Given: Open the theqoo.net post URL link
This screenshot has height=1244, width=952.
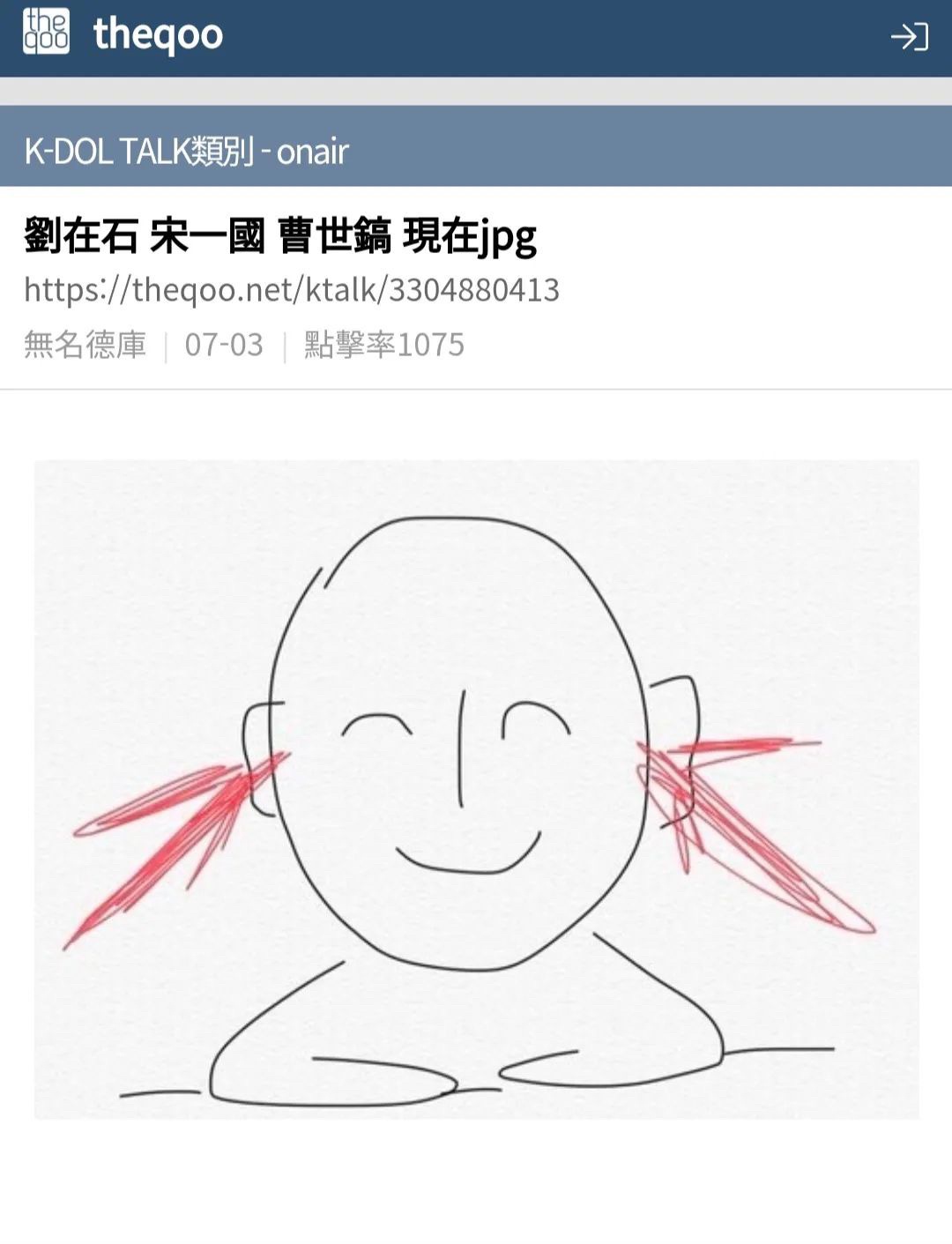Looking at the screenshot, I should tap(291, 289).
